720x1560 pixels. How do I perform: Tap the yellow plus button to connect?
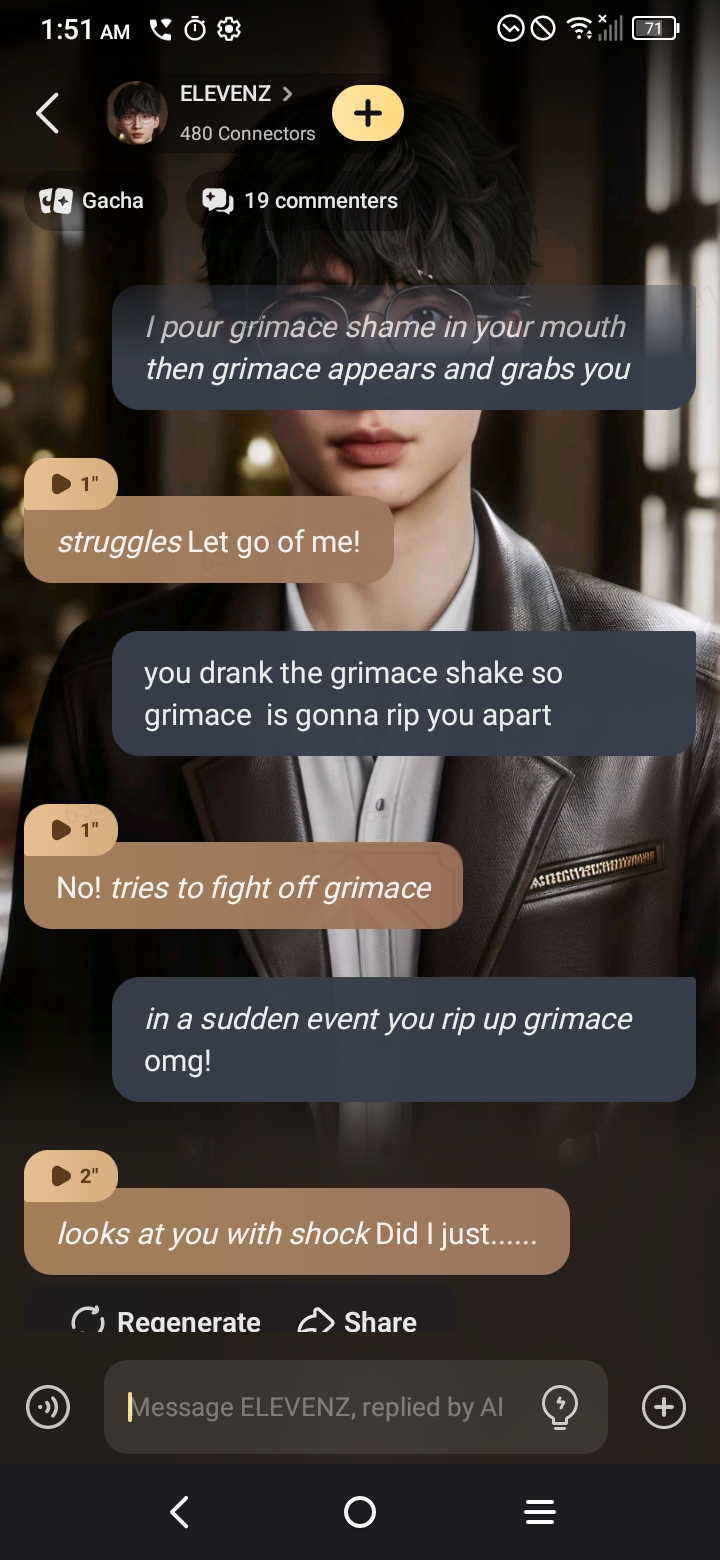click(x=367, y=113)
